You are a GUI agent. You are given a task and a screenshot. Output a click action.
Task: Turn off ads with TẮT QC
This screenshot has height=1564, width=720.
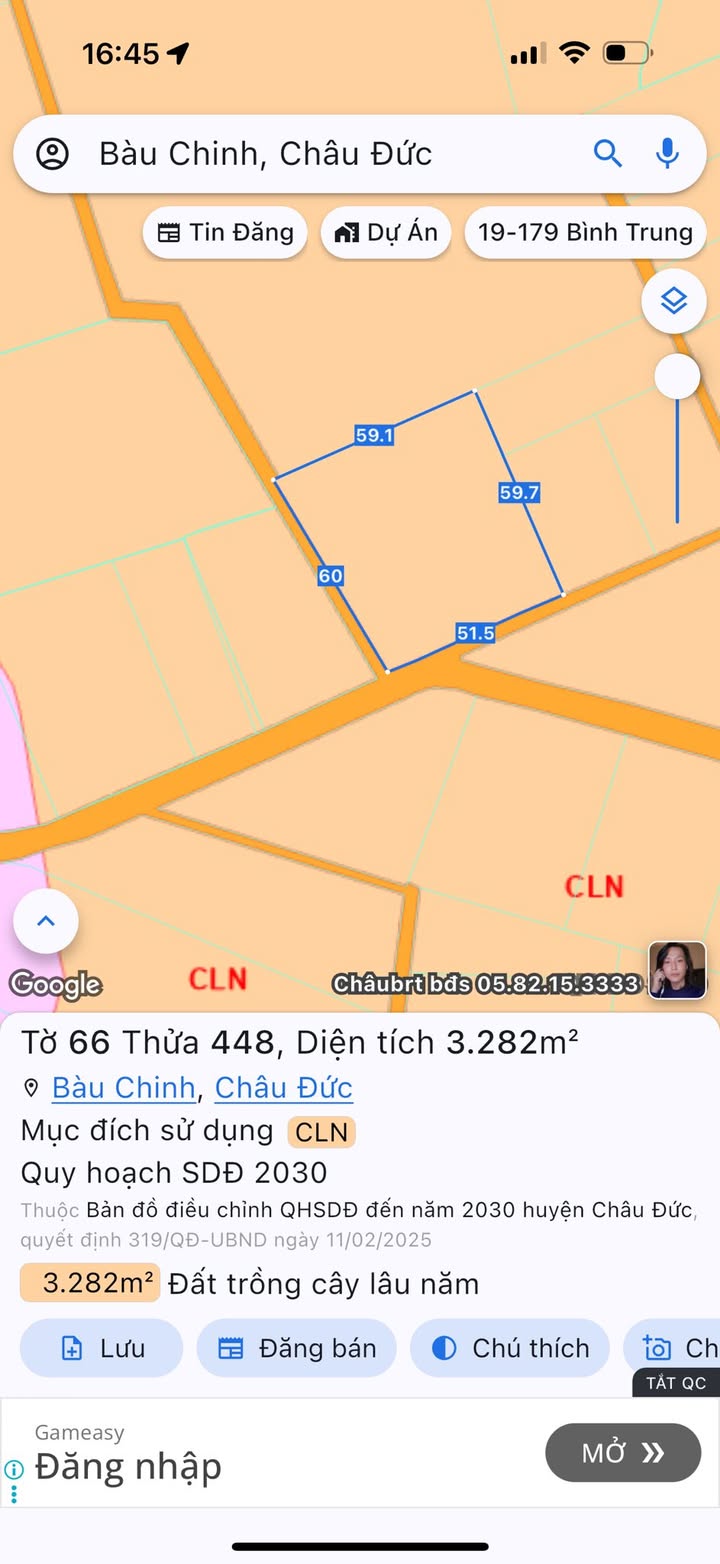[x=676, y=1384]
